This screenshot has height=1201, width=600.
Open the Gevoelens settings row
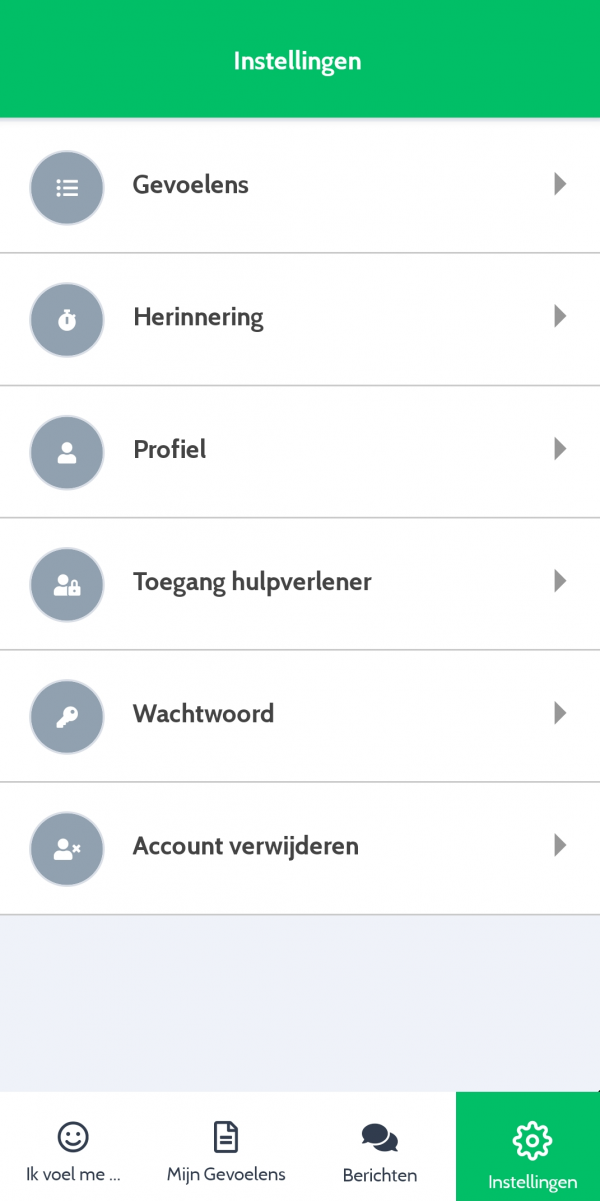pos(300,186)
